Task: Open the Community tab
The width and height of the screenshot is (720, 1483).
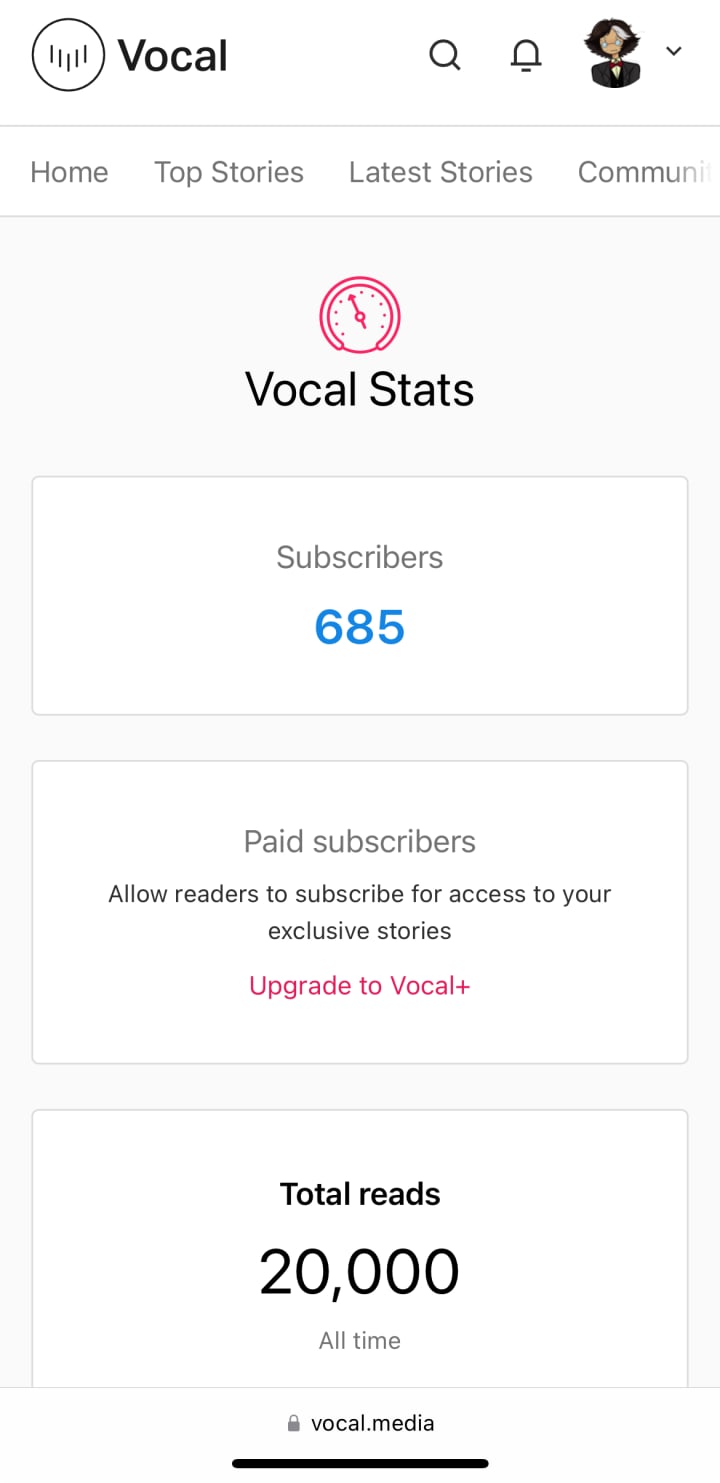Action: click(645, 172)
